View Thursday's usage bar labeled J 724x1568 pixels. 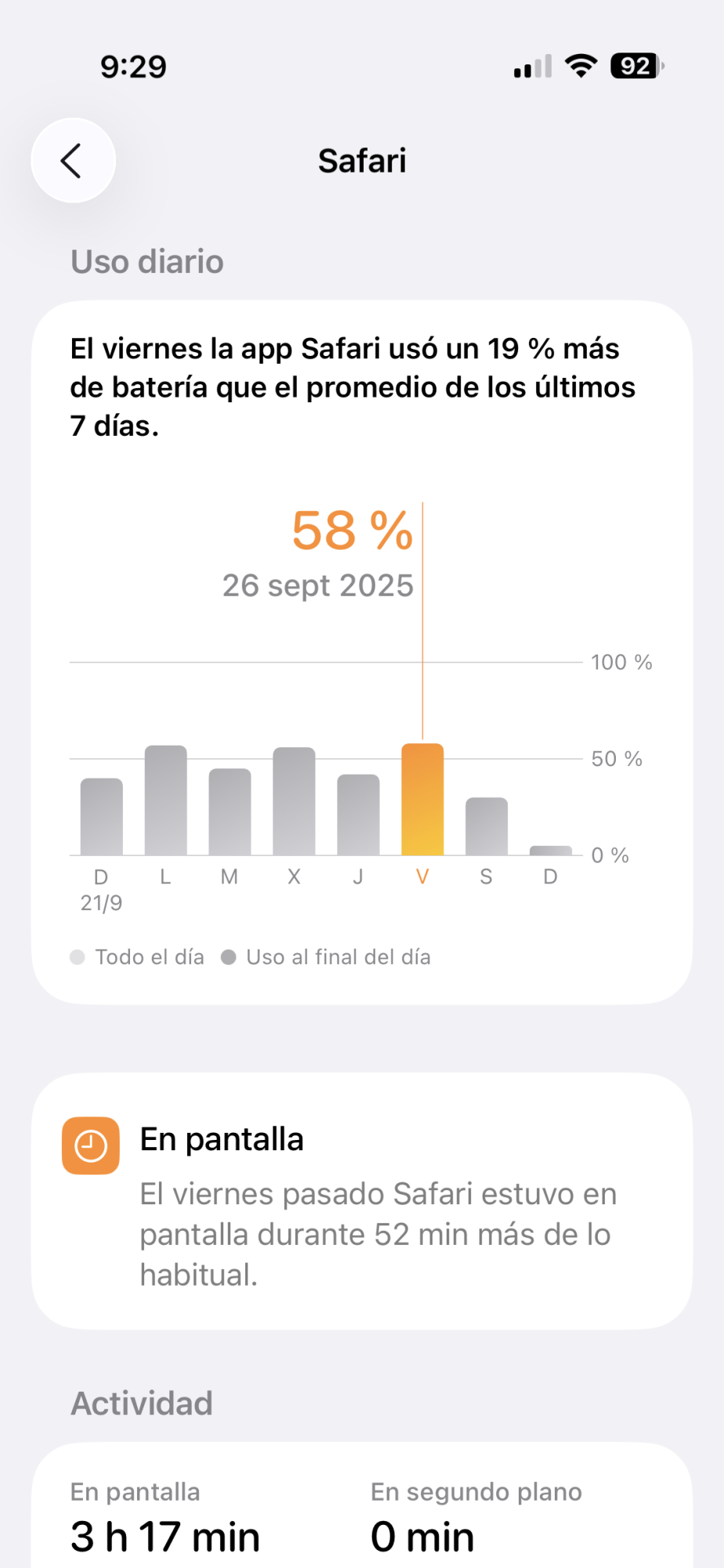pos(358,815)
